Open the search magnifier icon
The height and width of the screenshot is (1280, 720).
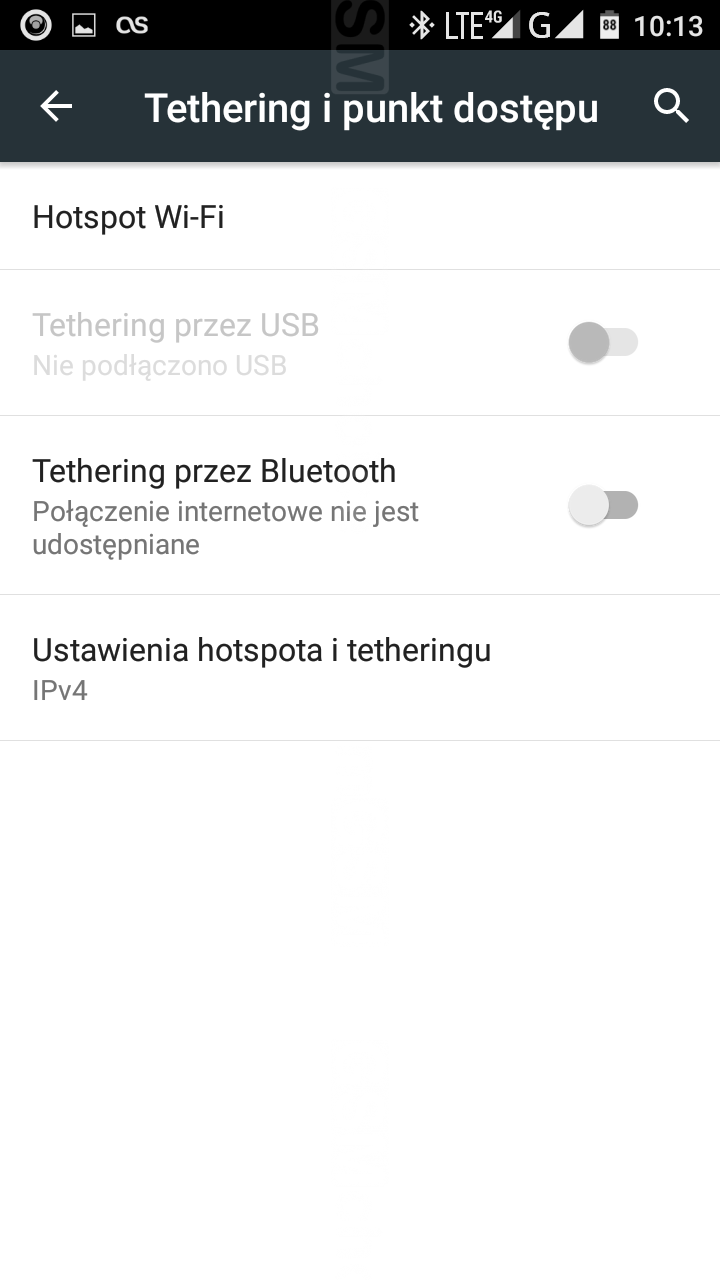coord(671,106)
